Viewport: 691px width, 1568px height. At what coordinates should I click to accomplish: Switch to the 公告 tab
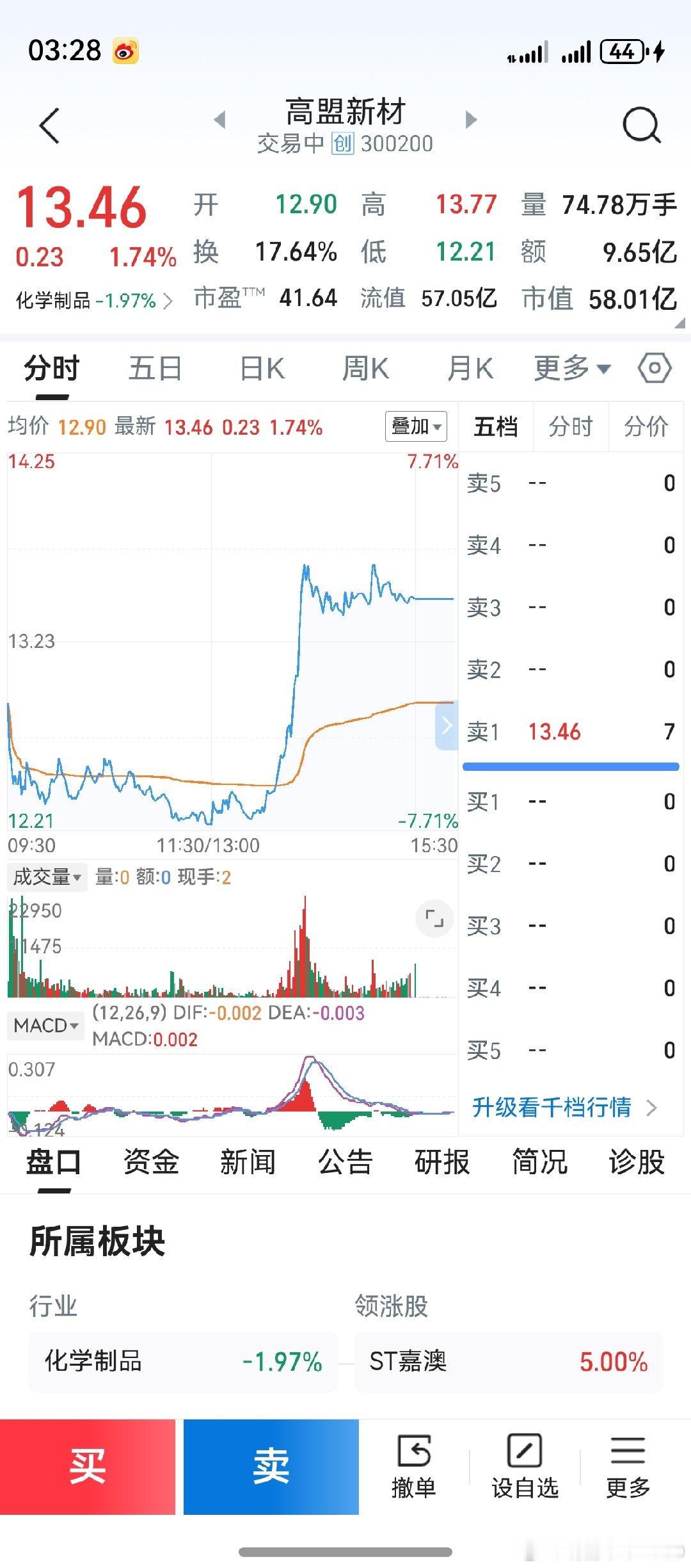[345, 1161]
